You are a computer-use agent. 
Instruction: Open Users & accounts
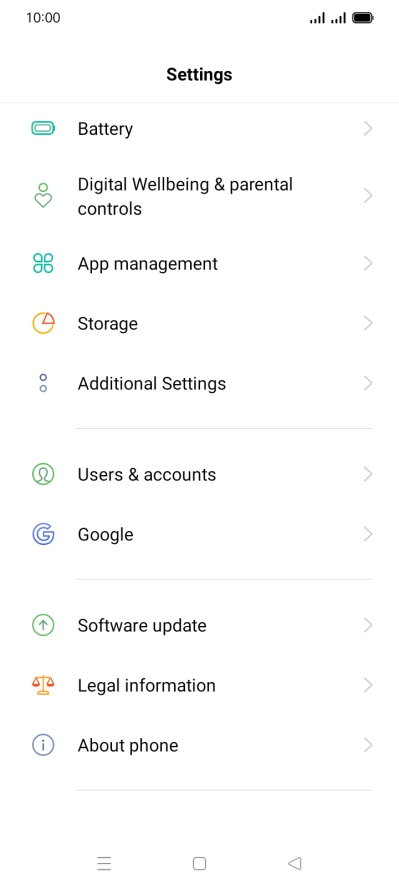click(199, 474)
